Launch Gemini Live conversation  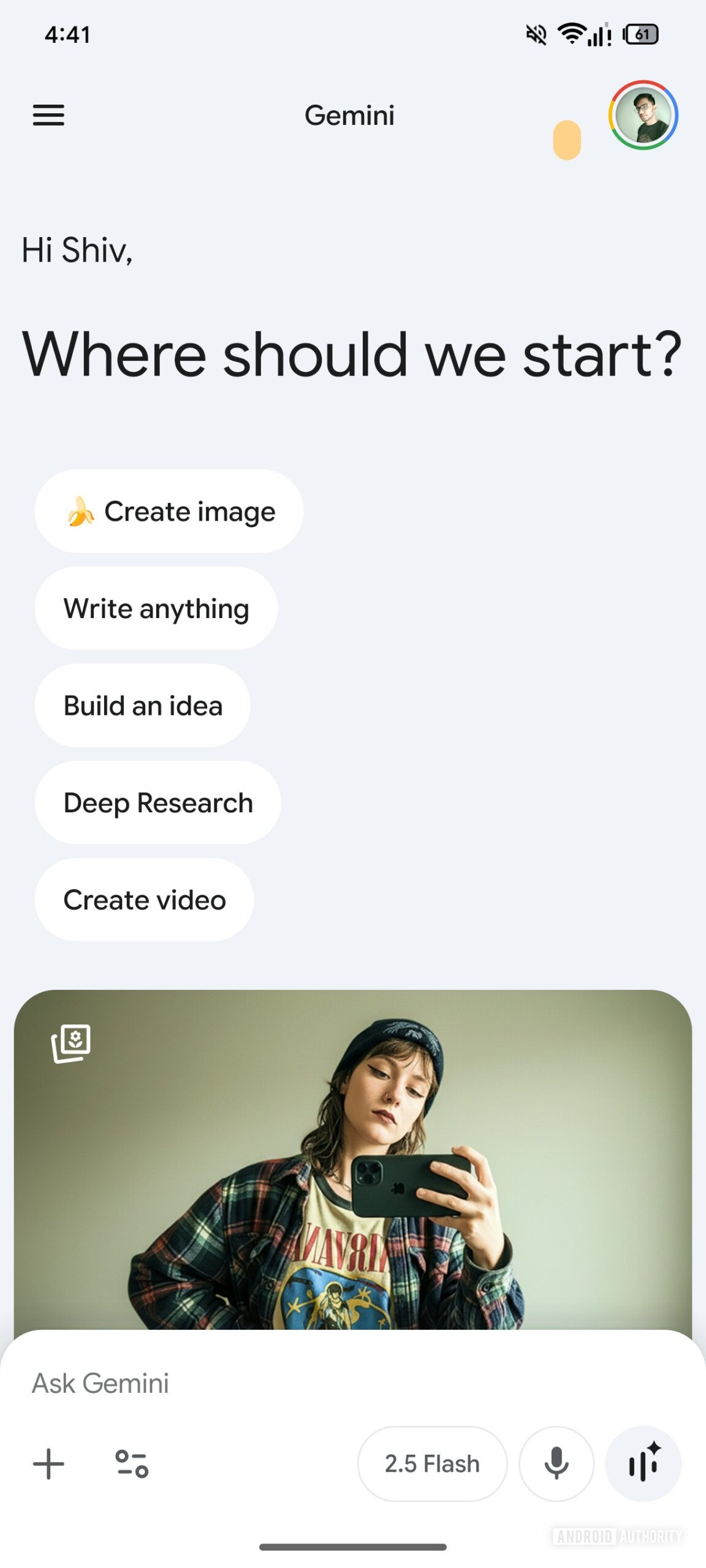643,1464
